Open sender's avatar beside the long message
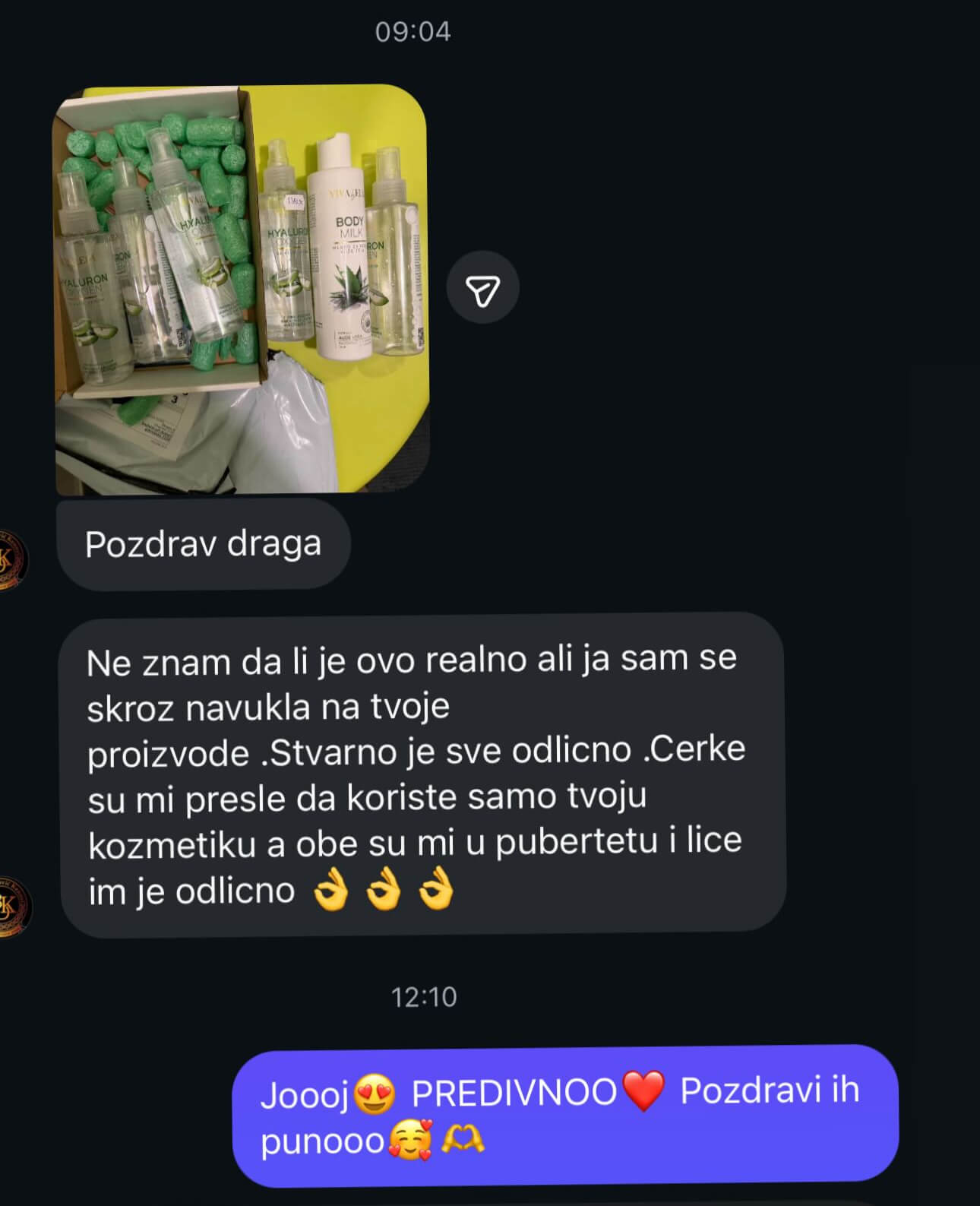980x1206 pixels. tap(11, 908)
